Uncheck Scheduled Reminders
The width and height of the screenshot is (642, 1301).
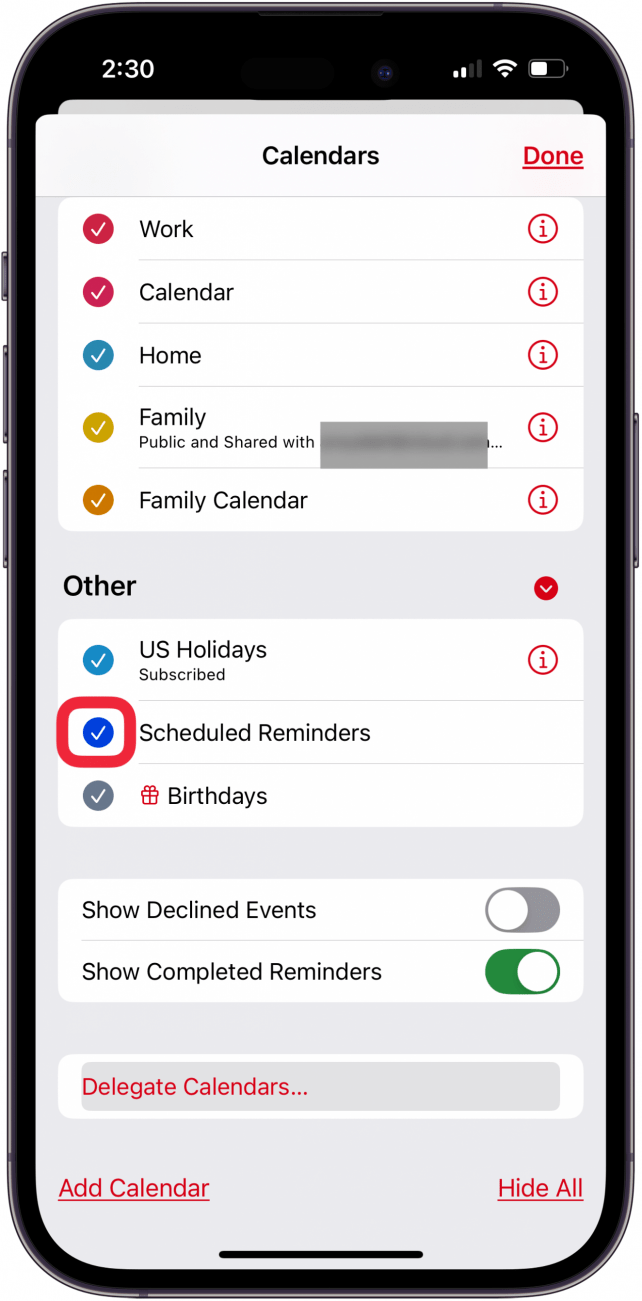pos(98,733)
